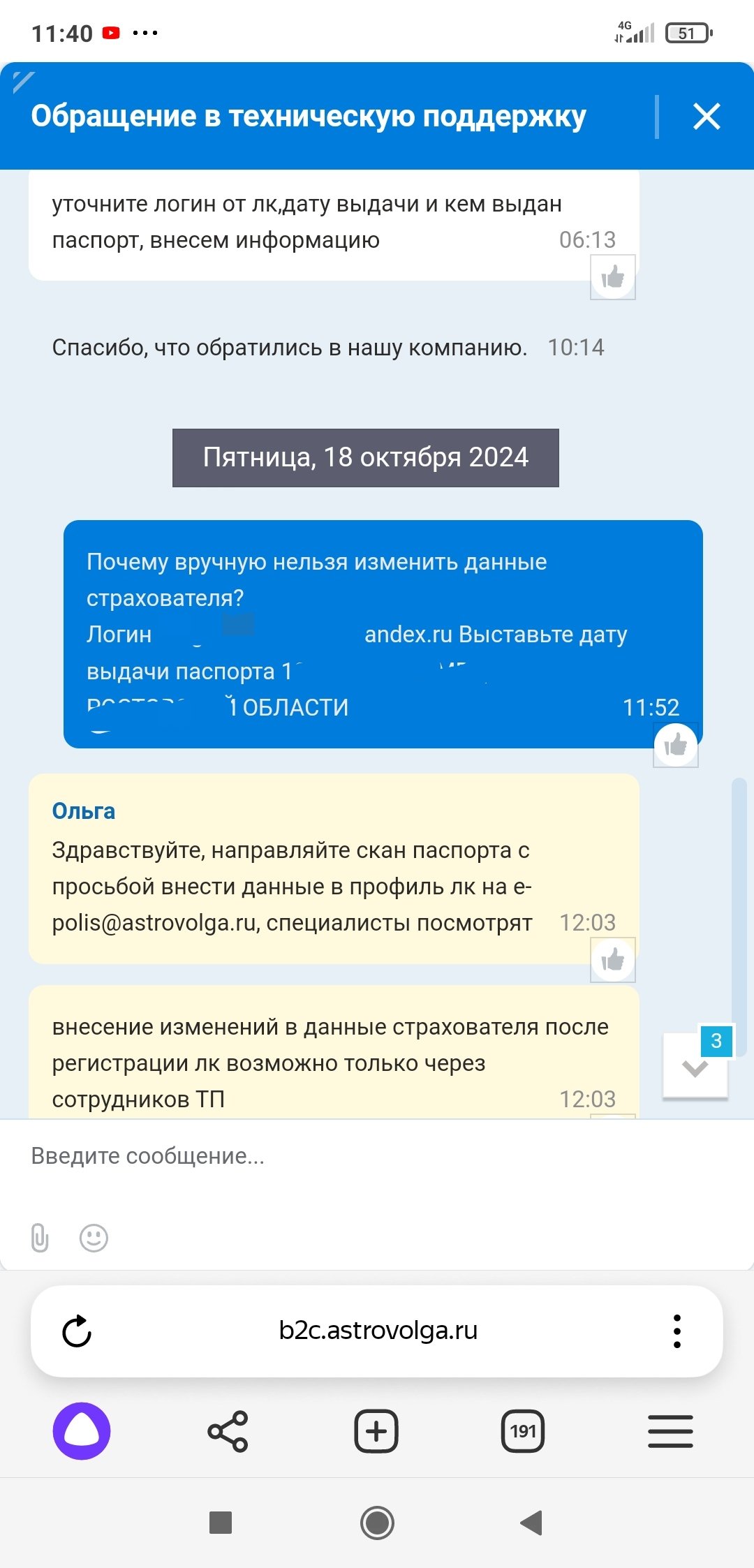Viewport: 754px width, 1568px height.
Task: Focus the message input field
Action: pos(377,1156)
